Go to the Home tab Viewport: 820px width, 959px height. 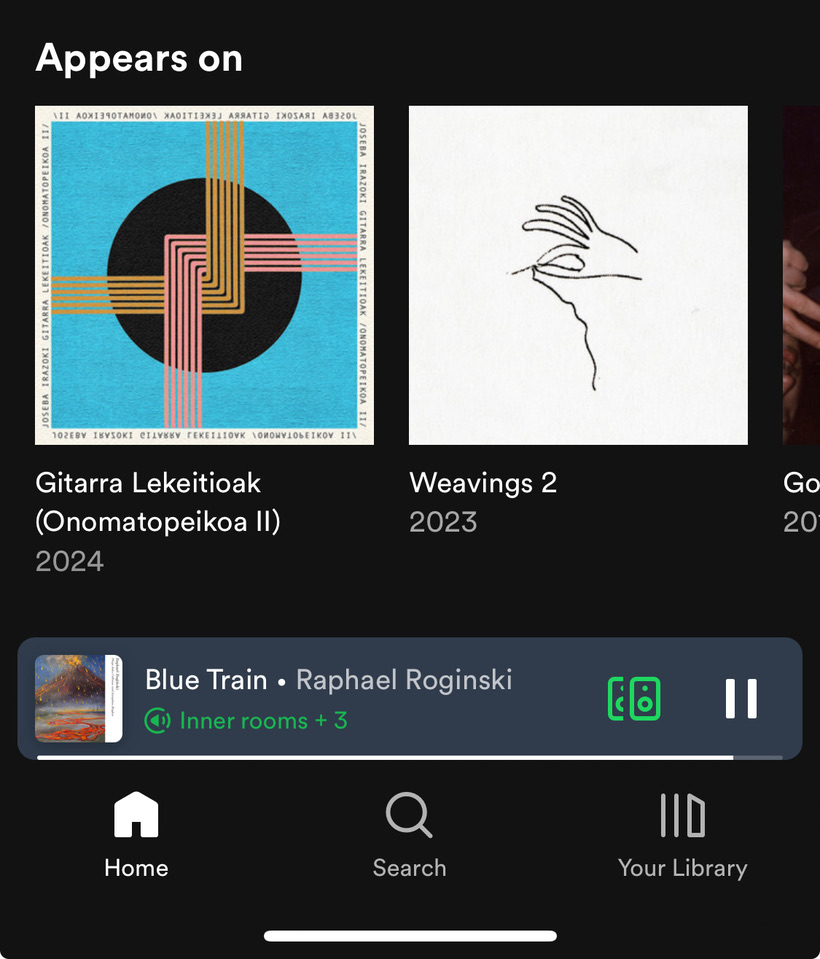[136, 834]
